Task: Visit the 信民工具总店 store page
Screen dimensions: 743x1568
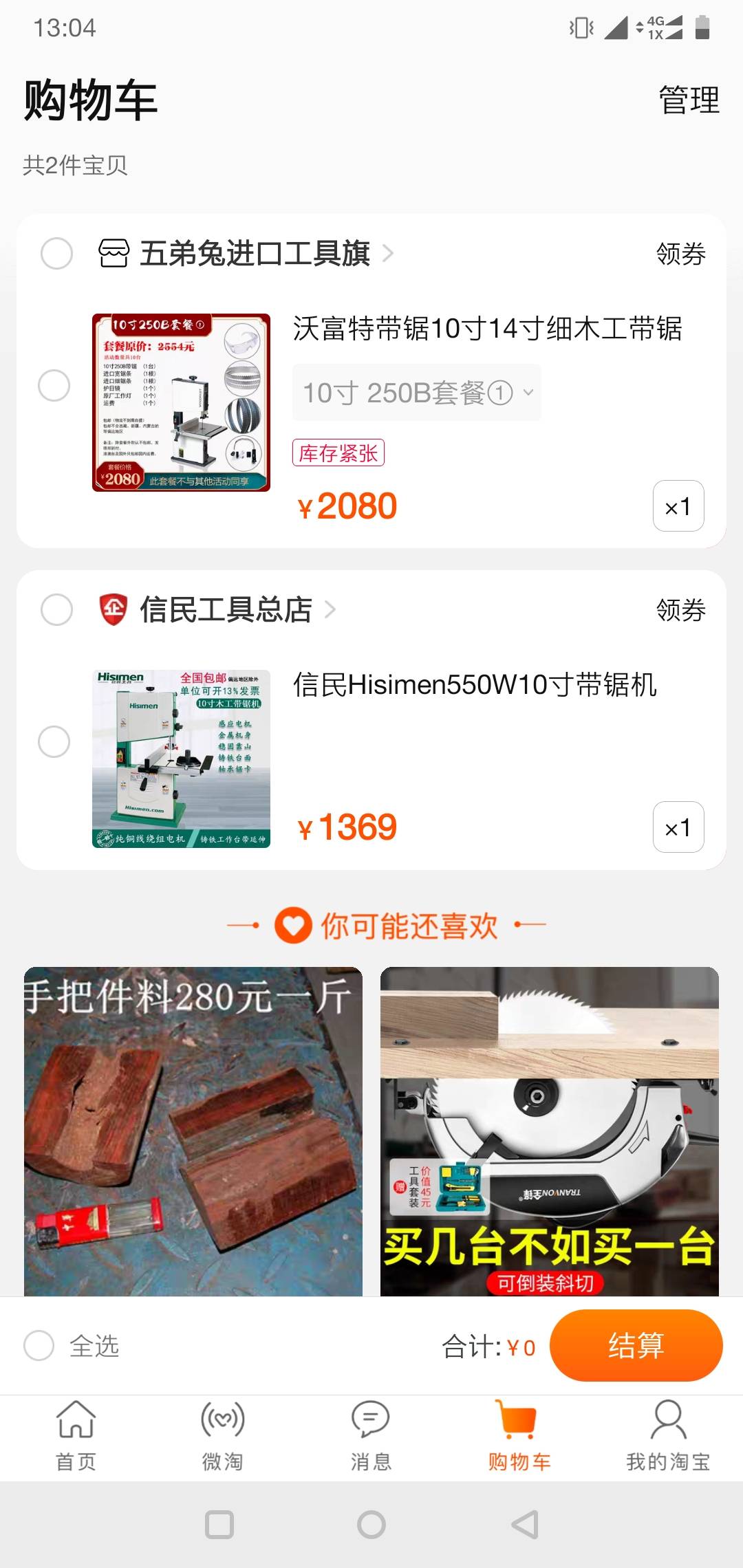Action: pyautogui.click(x=226, y=609)
